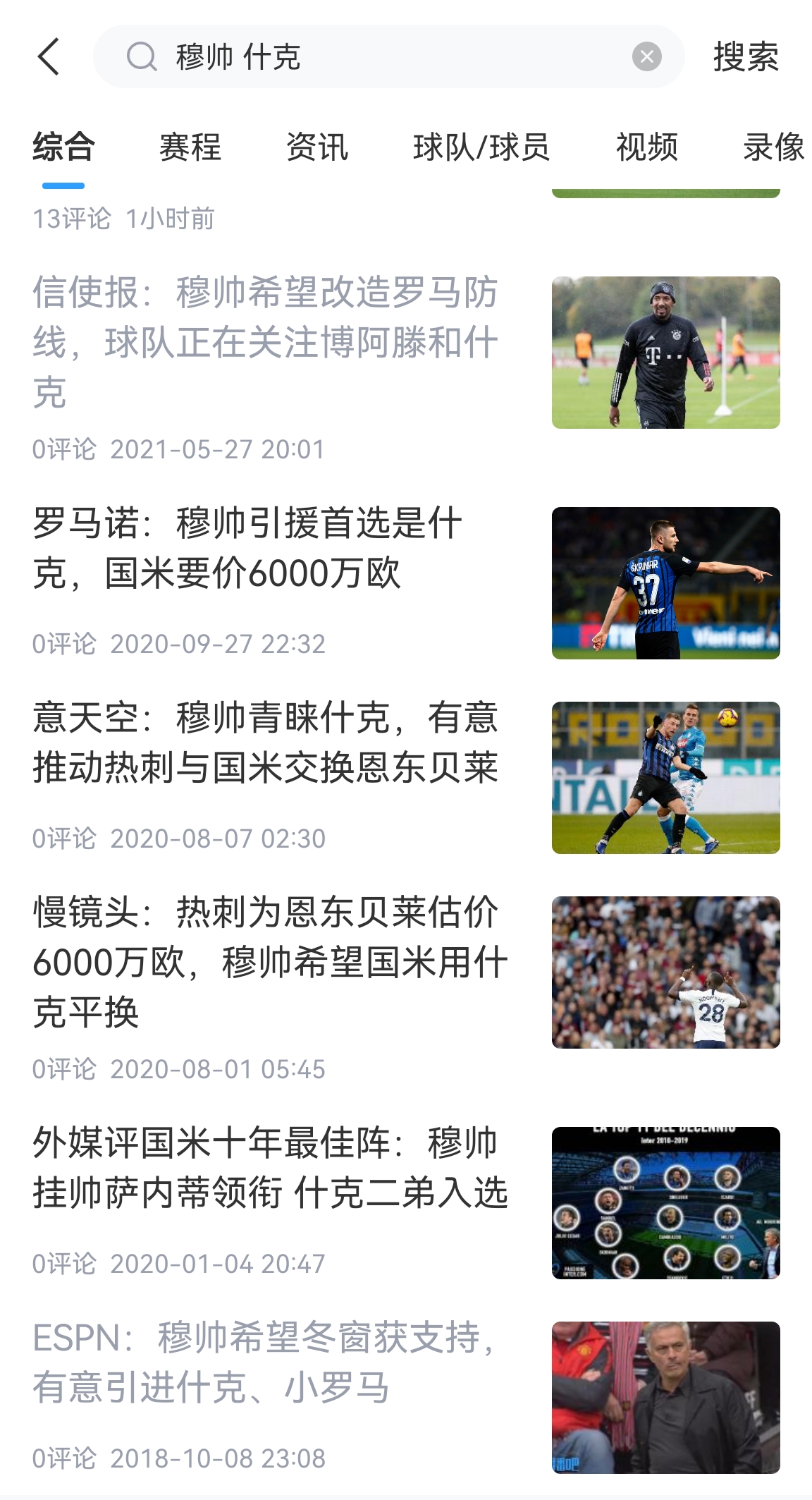Switch to the 赛程 tab

[190, 148]
